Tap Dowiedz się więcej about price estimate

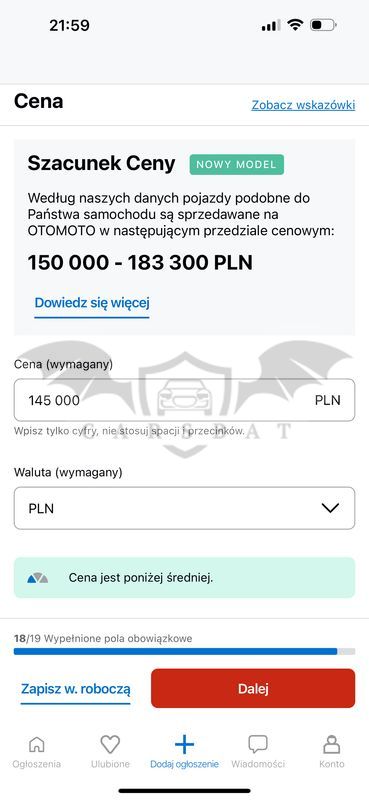pyautogui.click(x=92, y=303)
